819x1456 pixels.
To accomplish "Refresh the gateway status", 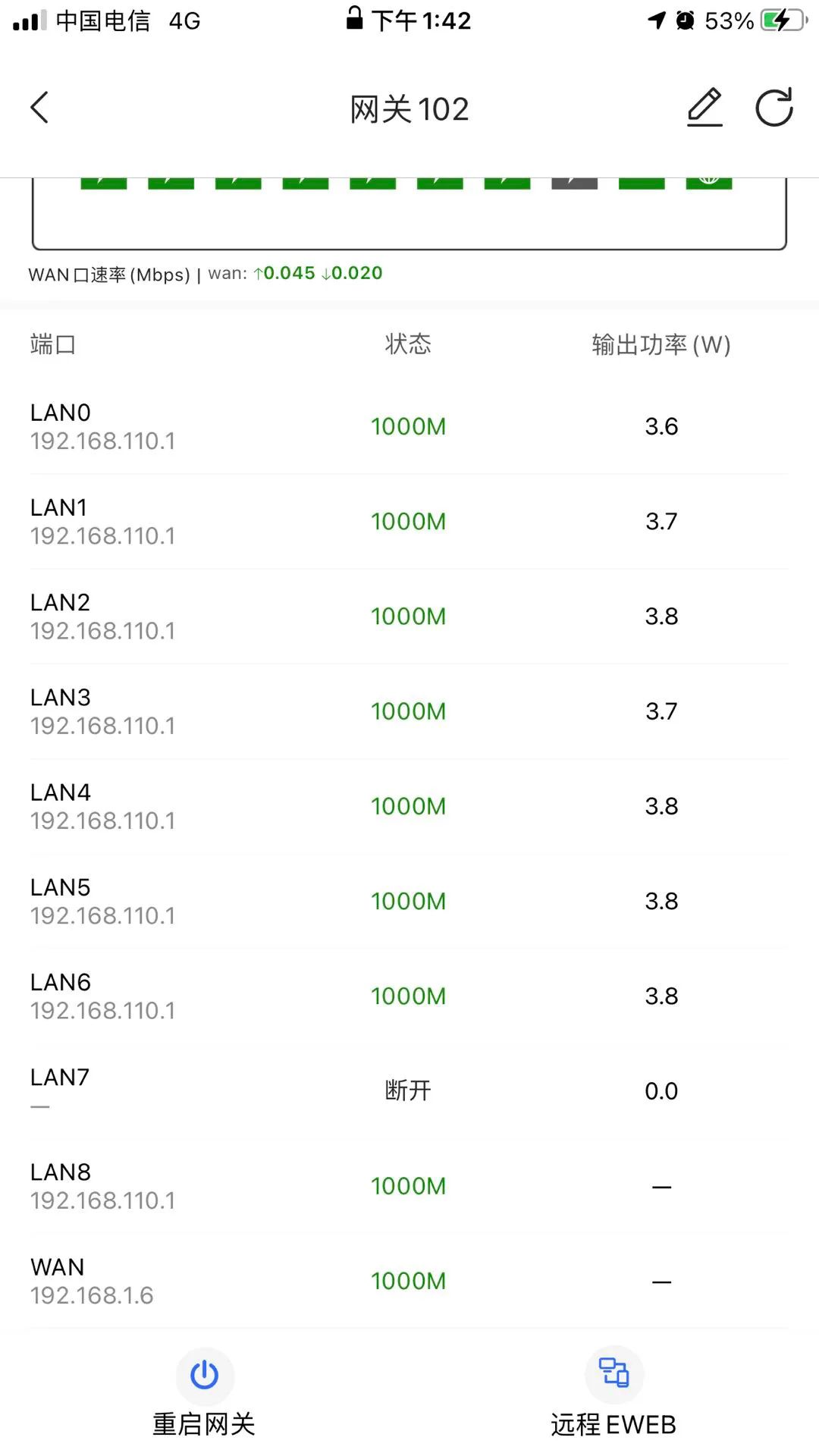I will coord(773,108).
